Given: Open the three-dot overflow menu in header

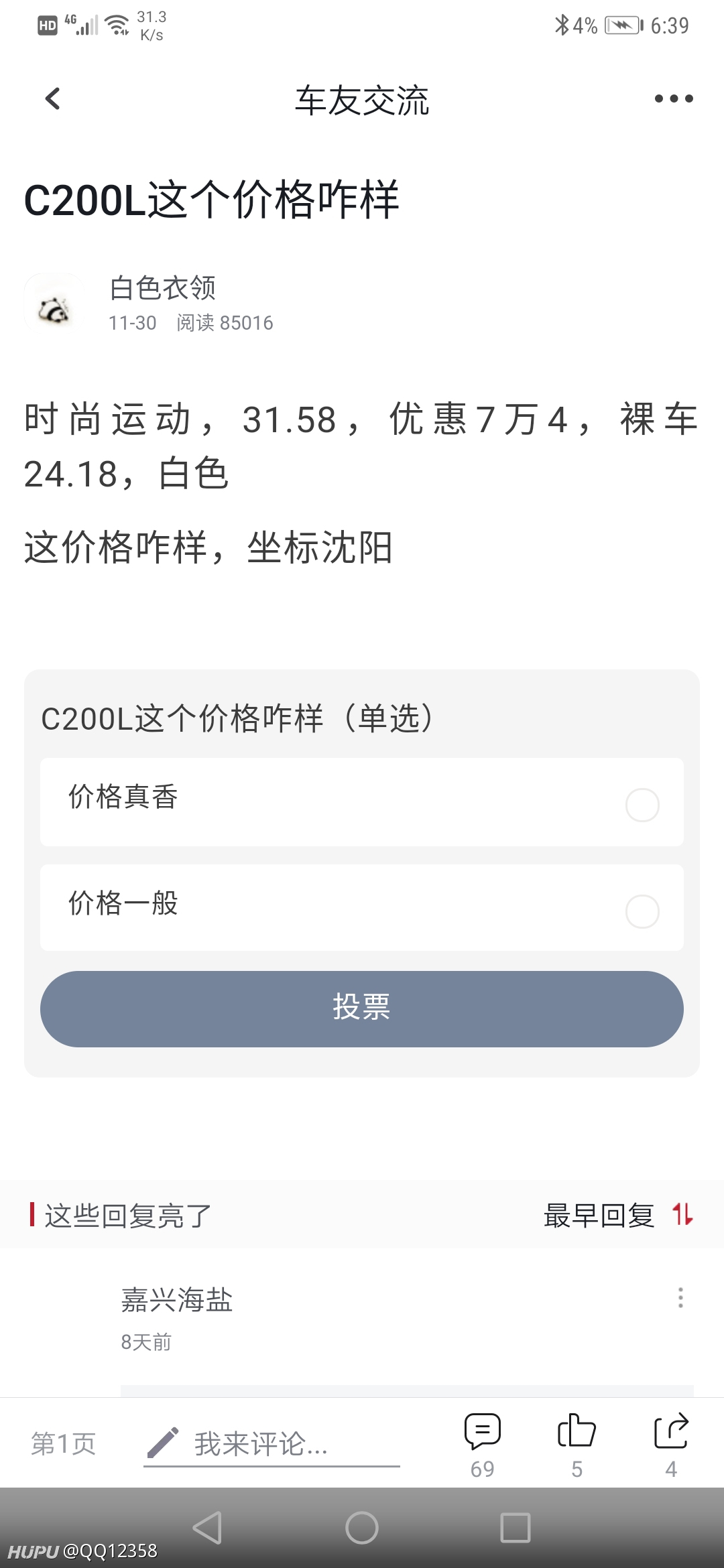Looking at the screenshot, I should tap(674, 99).
